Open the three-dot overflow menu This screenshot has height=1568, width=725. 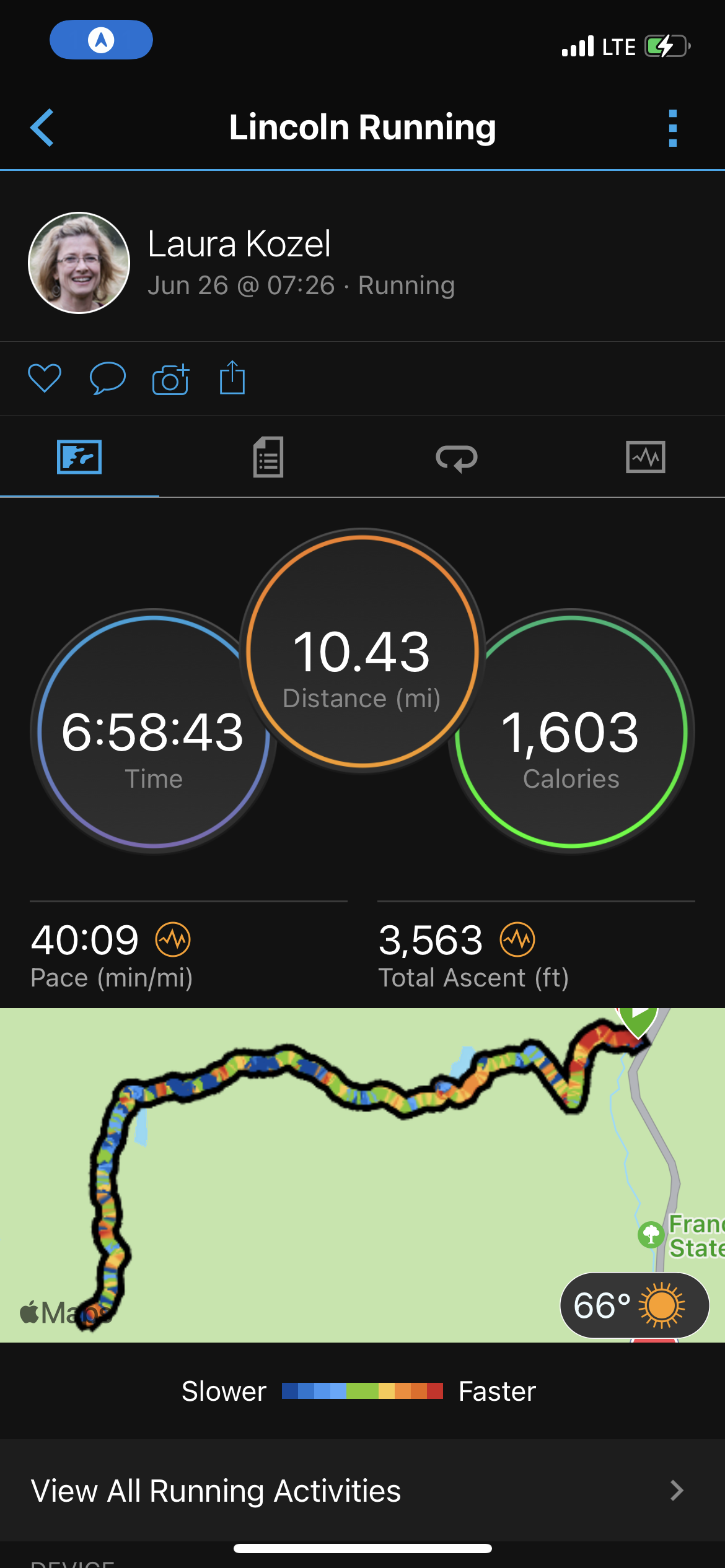point(673,128)
